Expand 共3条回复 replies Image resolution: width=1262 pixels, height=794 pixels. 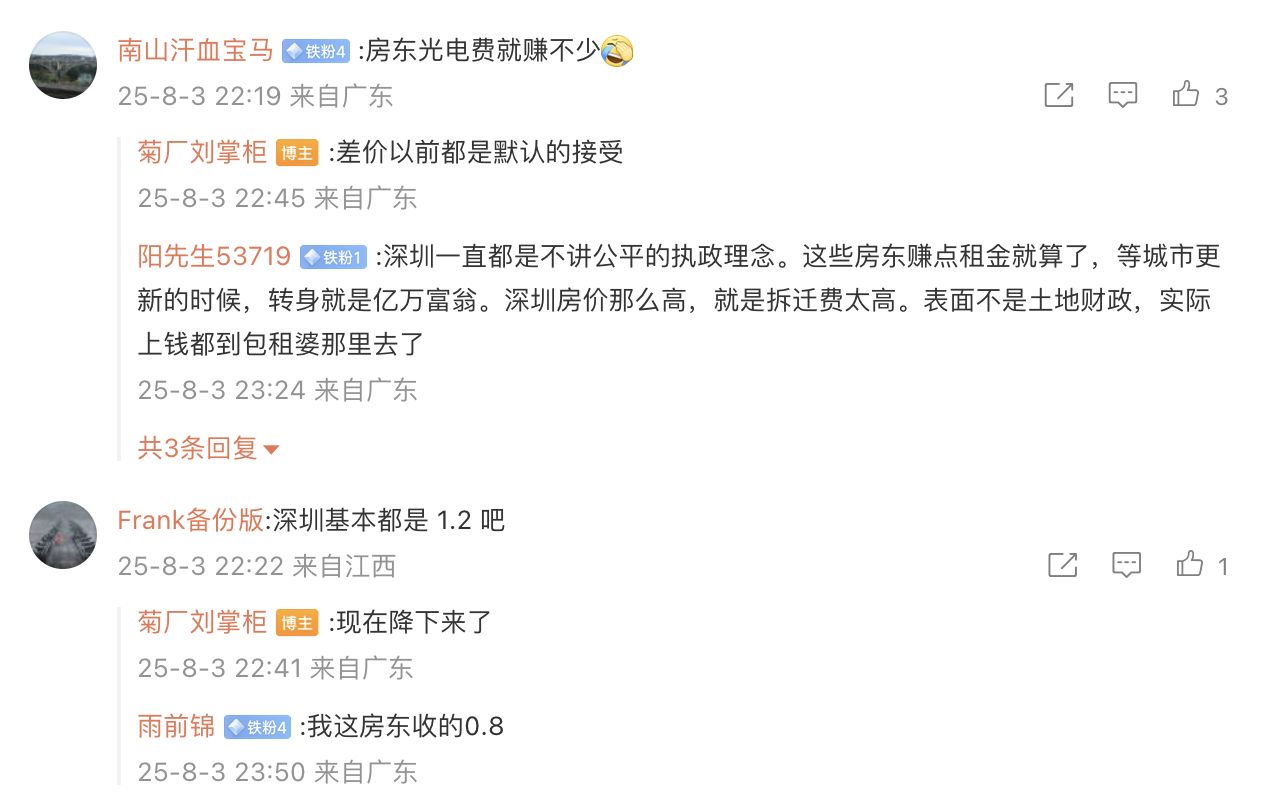click(208, 448)
